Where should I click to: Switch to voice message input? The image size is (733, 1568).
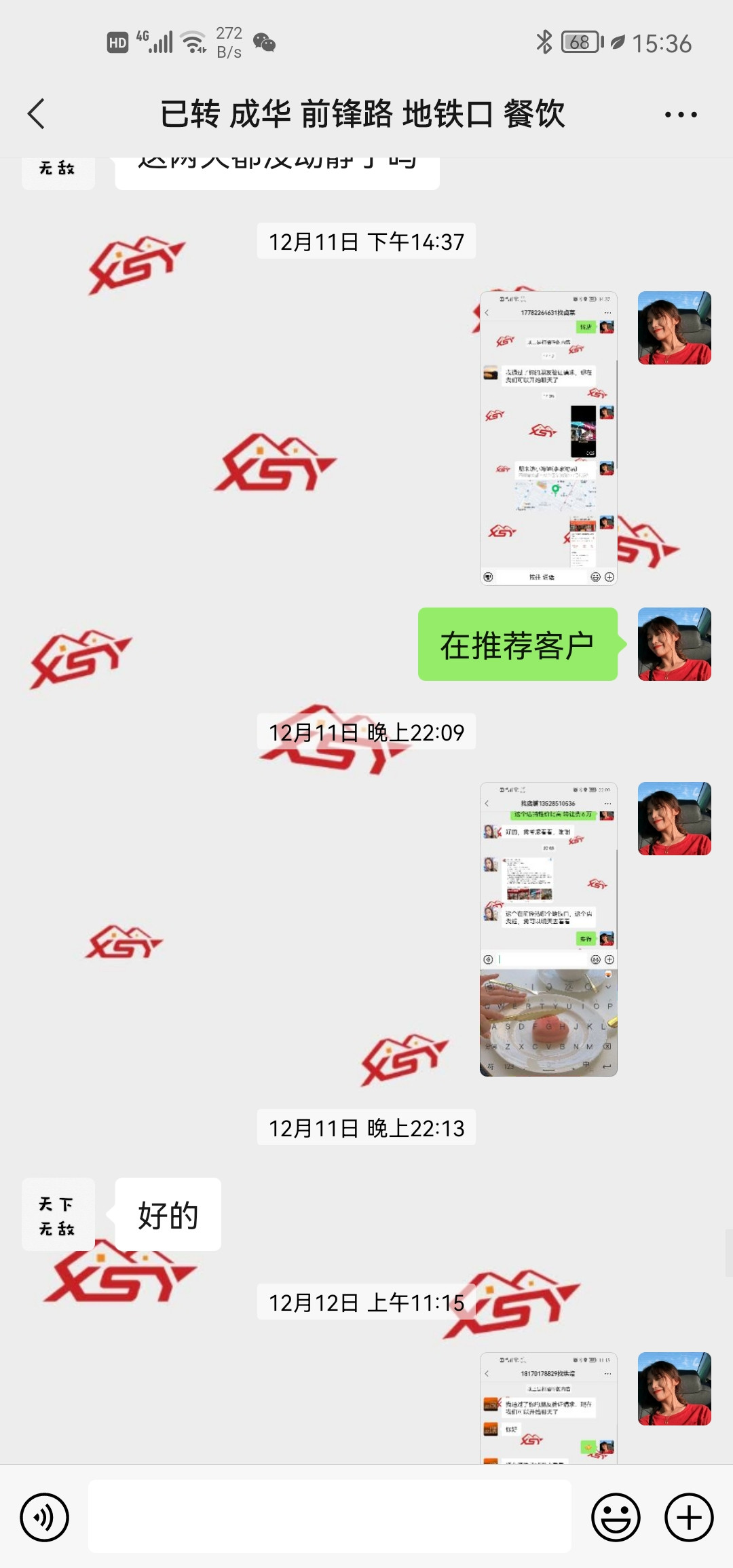[x=44, y=1517]
